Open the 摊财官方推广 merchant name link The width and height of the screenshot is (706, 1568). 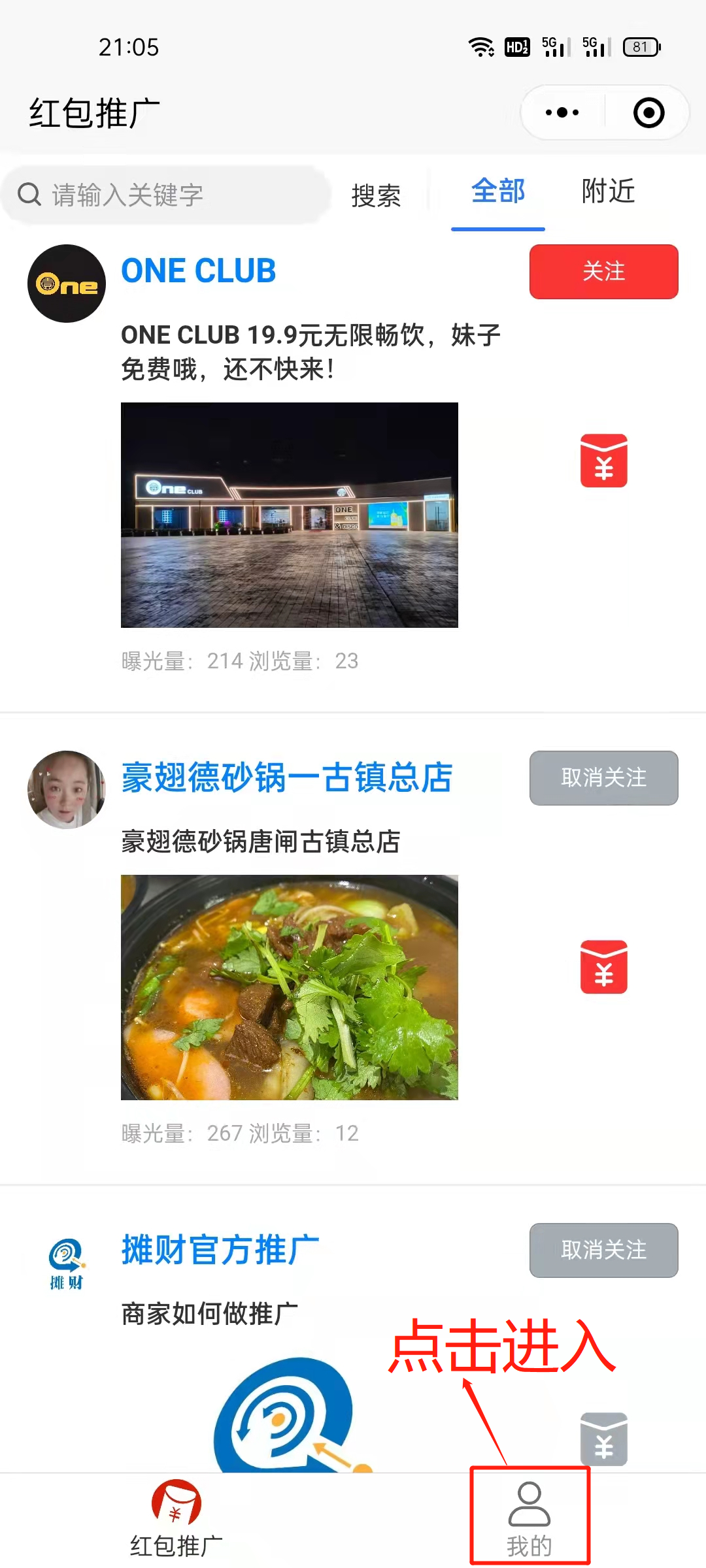coord(220,1250)
